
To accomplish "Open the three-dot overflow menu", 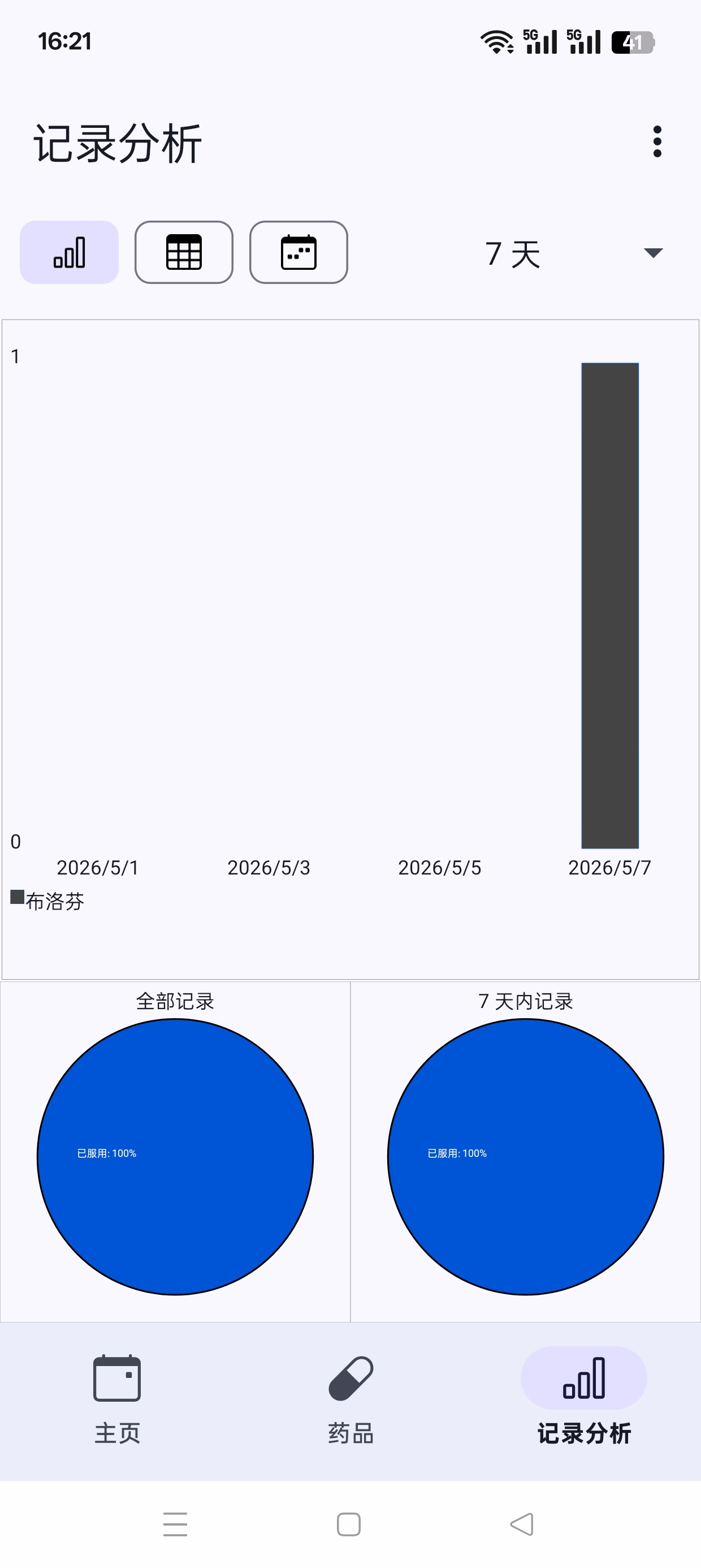I will [656, 142].
